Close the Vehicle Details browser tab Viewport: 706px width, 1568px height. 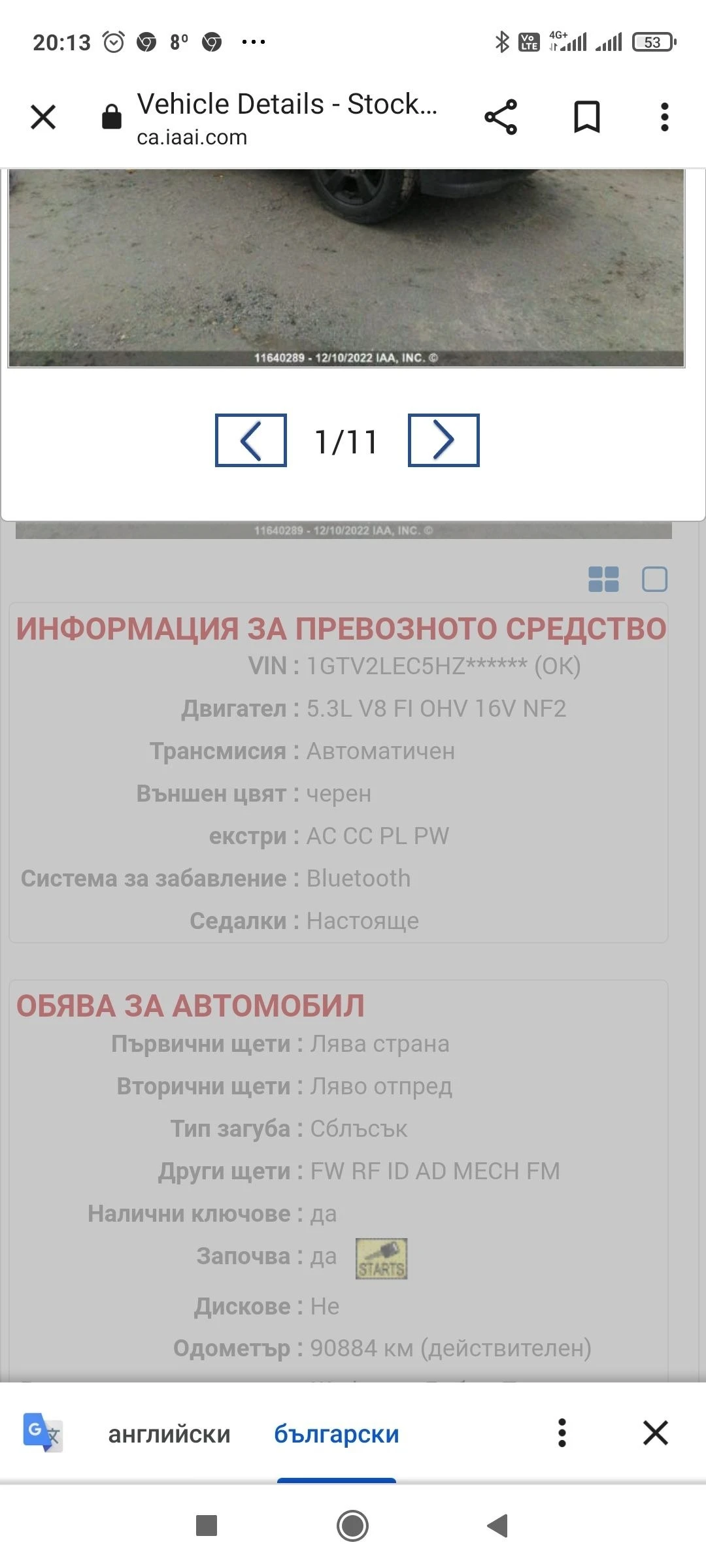(x=43, y=118)
